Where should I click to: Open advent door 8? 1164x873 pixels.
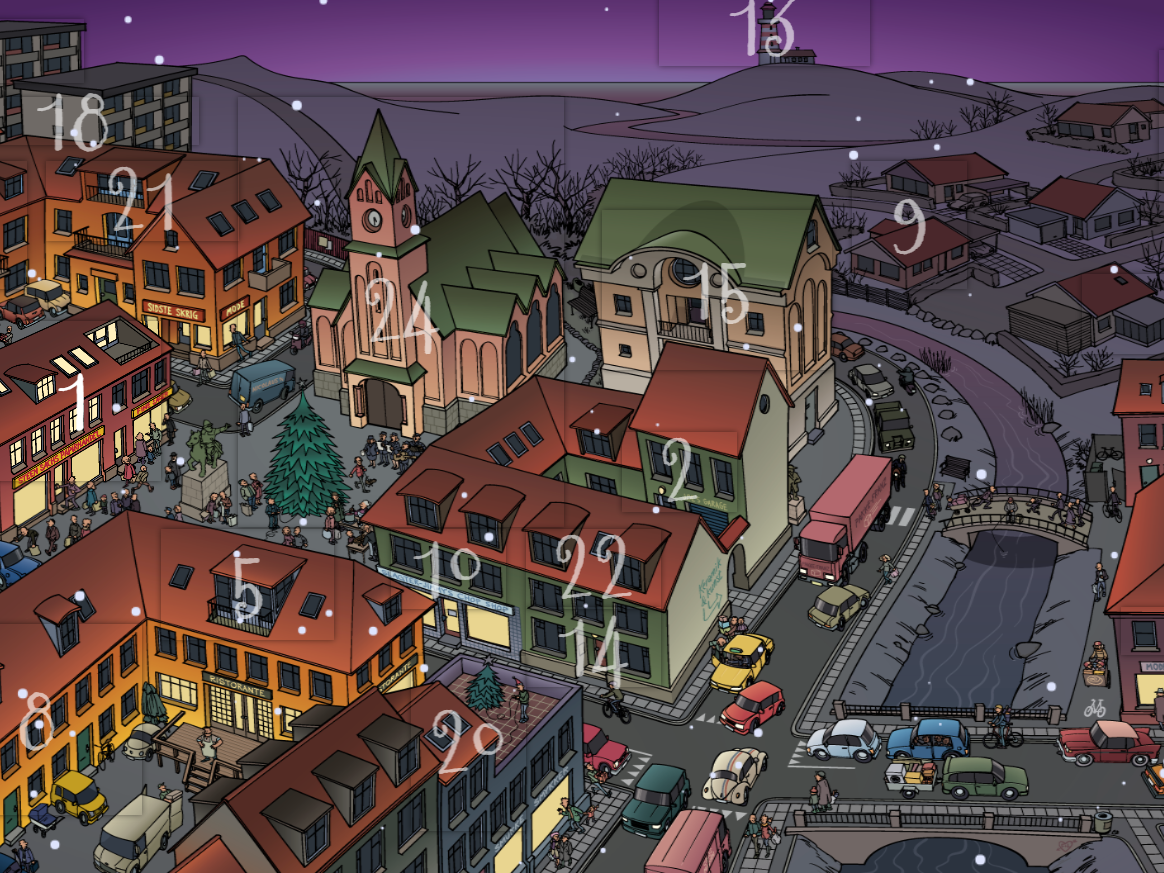tap(37, 718)
